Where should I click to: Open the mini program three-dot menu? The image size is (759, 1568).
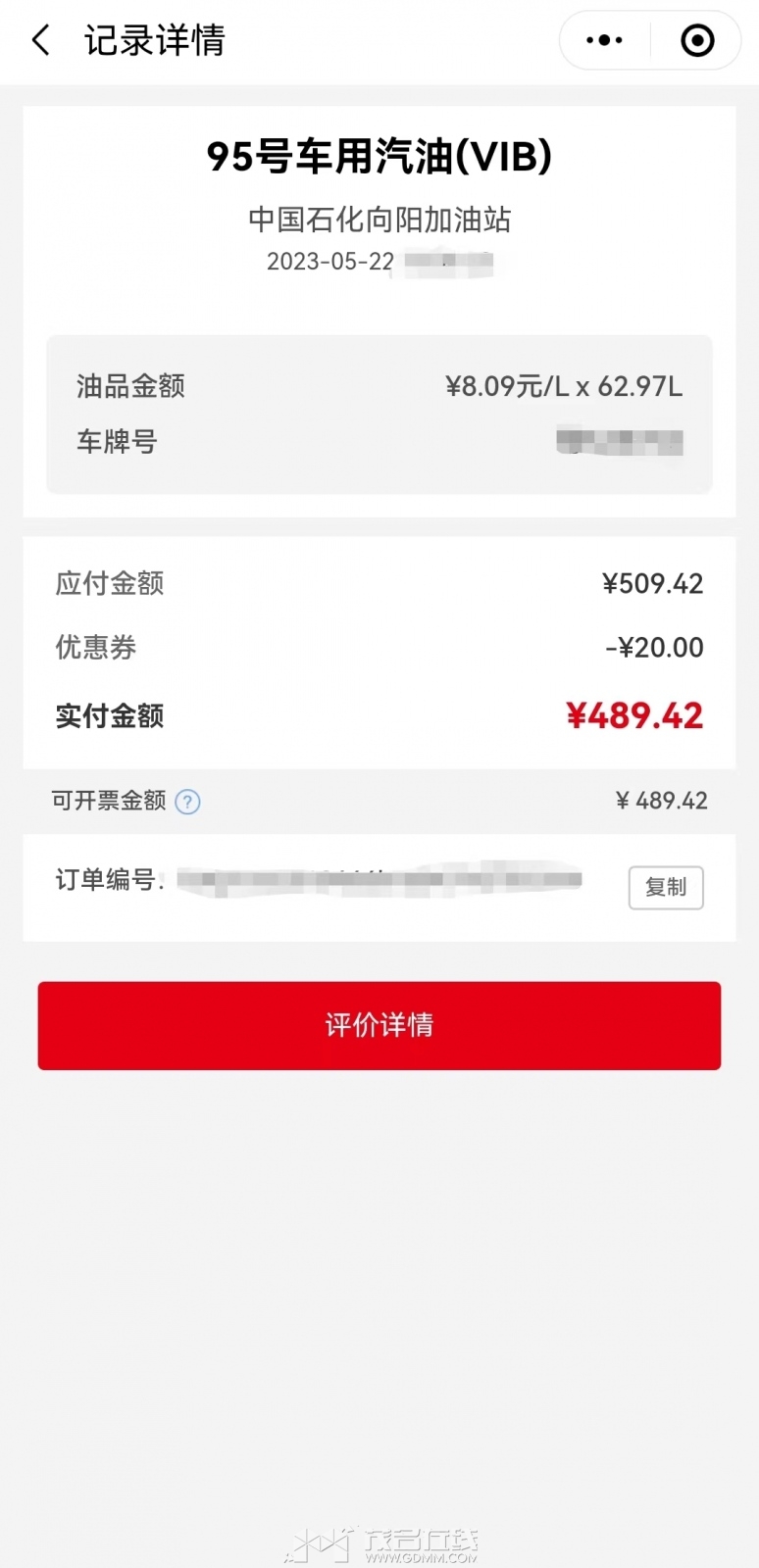(x=604, y=40)
